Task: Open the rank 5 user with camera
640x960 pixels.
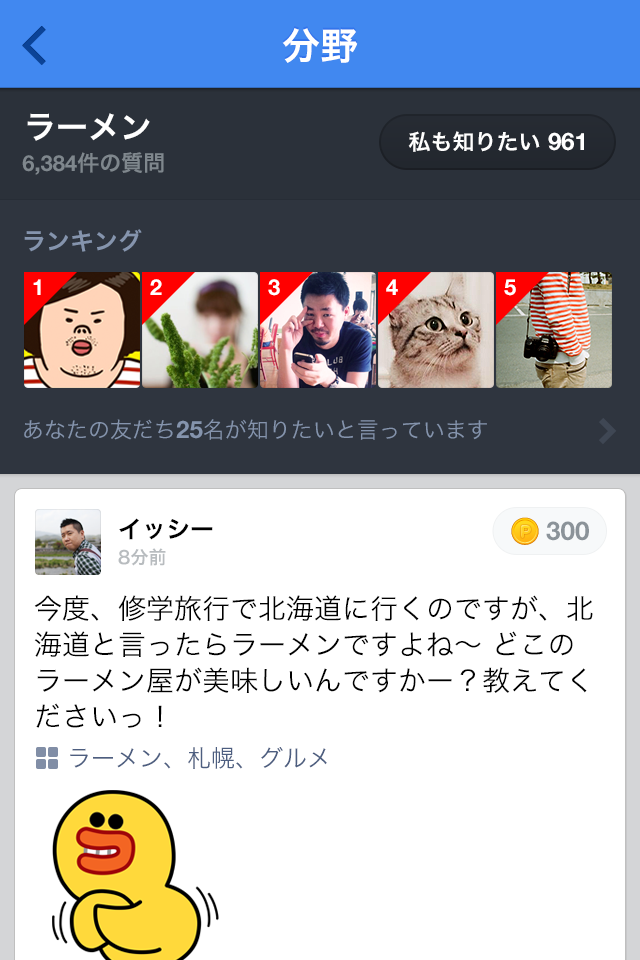Action: click(x=554, y=330)
